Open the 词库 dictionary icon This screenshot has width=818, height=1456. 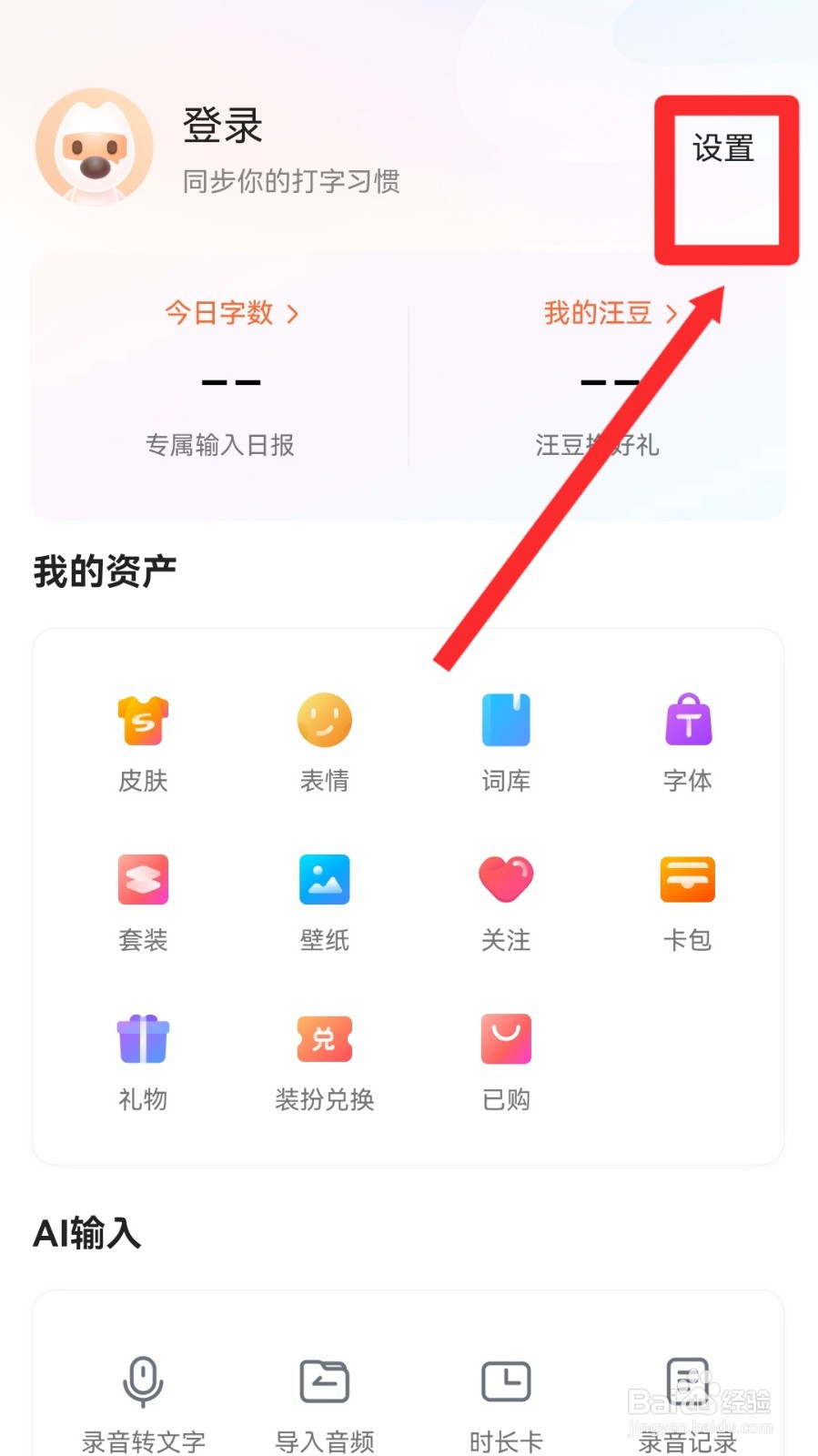coord(505,737)
